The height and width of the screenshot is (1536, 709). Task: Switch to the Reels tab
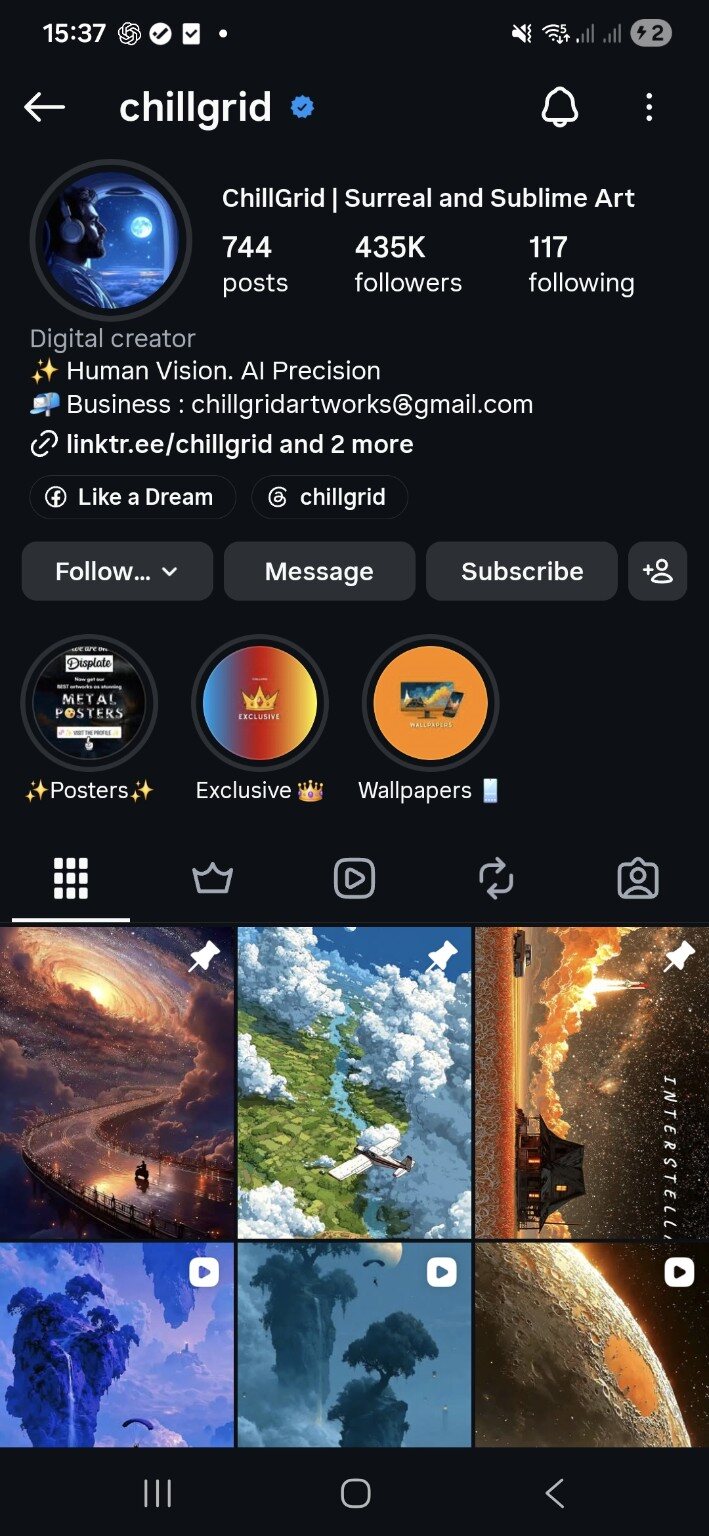[x=354, y=879]
